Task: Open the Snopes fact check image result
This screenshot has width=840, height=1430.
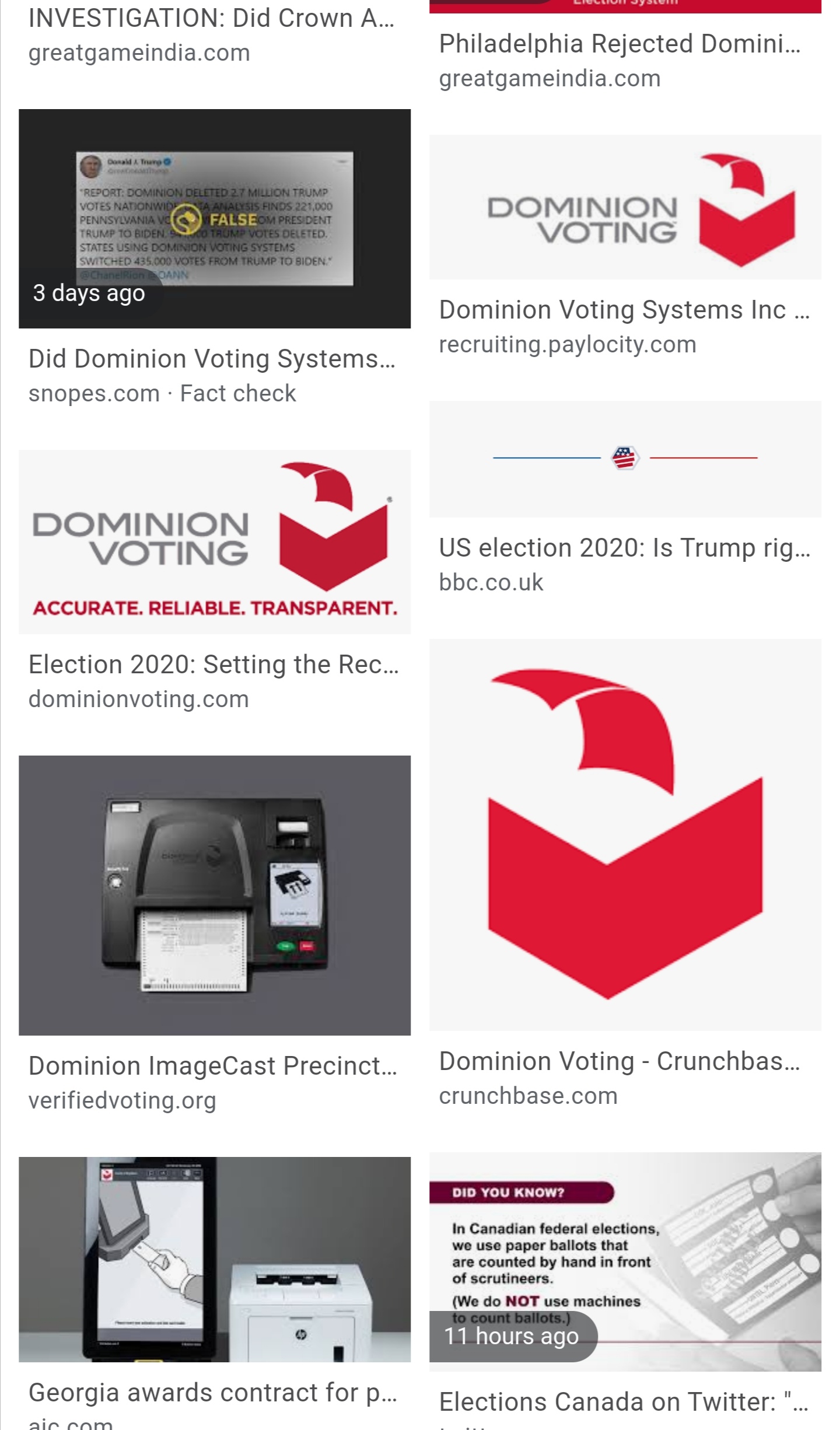Action: coord(214,219)
